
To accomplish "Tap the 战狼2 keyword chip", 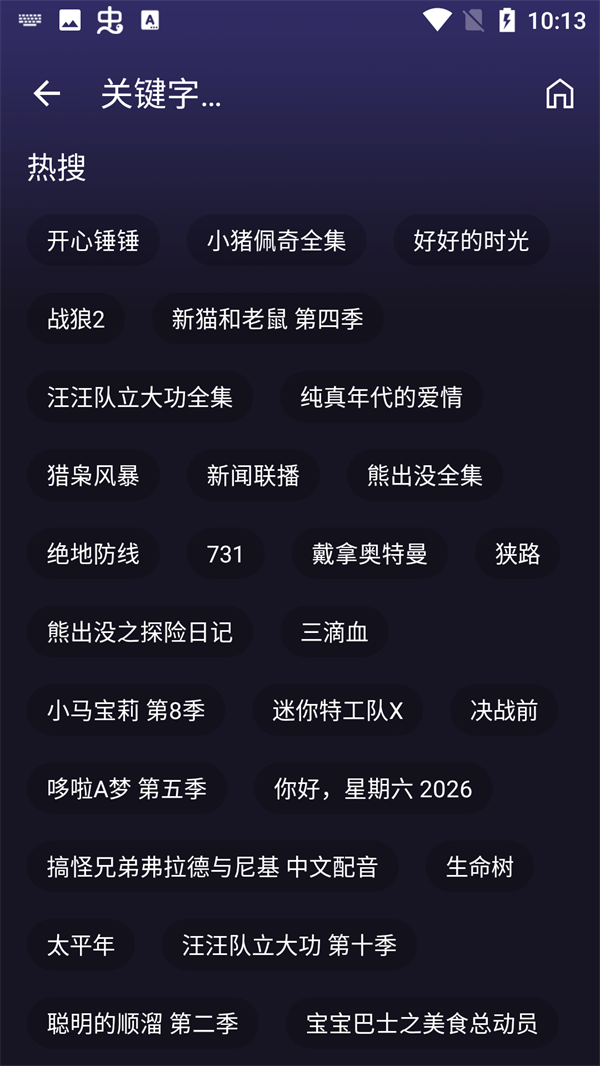I will (76, 319).
